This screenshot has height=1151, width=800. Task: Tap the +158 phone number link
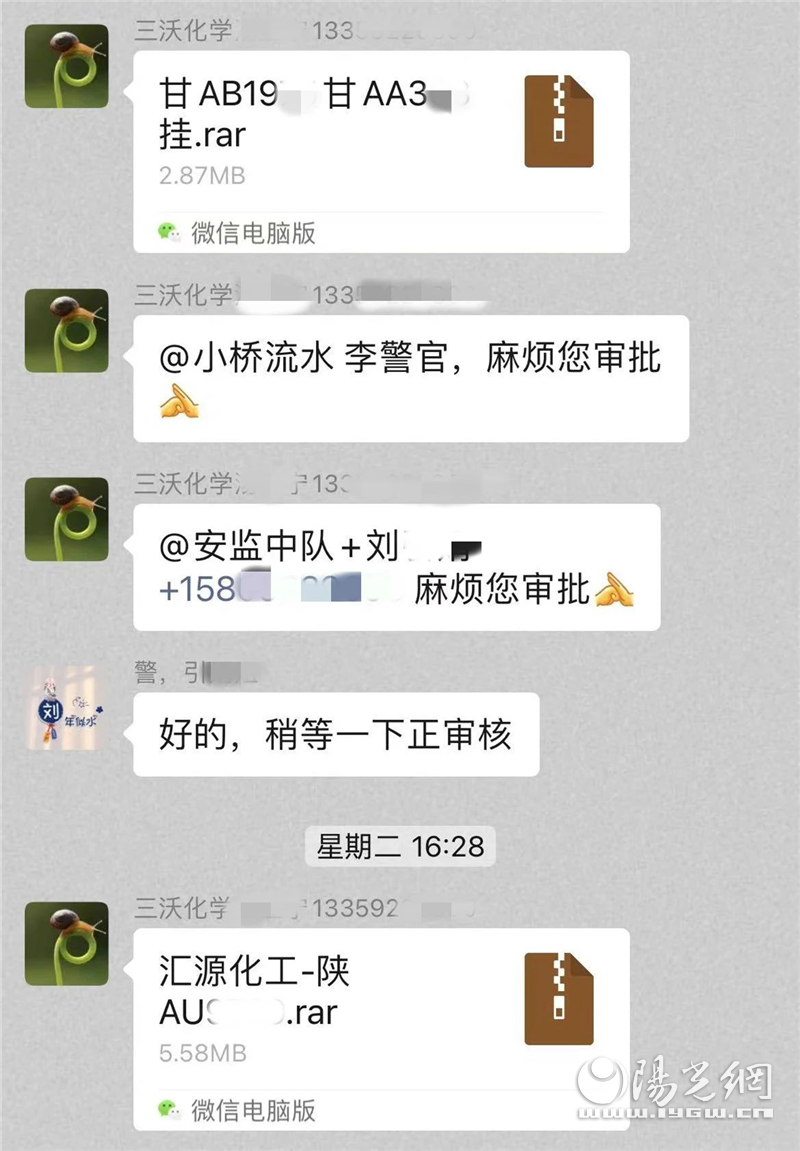[x=282, y=591]
